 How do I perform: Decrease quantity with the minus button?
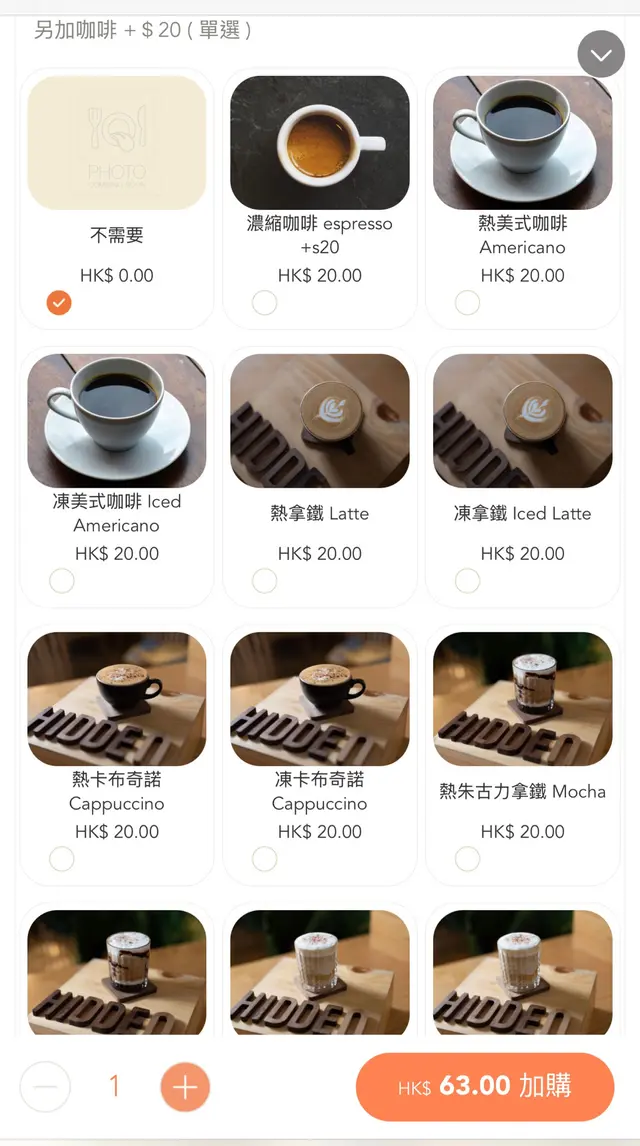[x=46, y=1087]
